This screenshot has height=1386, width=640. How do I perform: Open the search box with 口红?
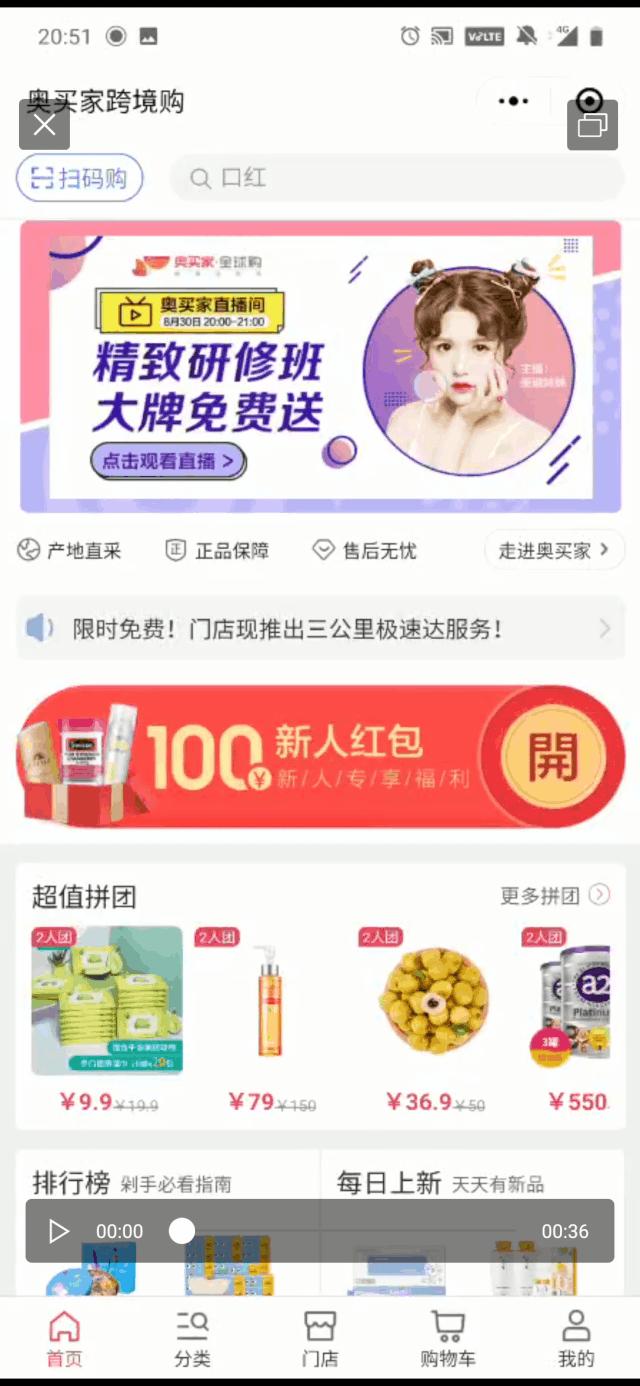396,179
